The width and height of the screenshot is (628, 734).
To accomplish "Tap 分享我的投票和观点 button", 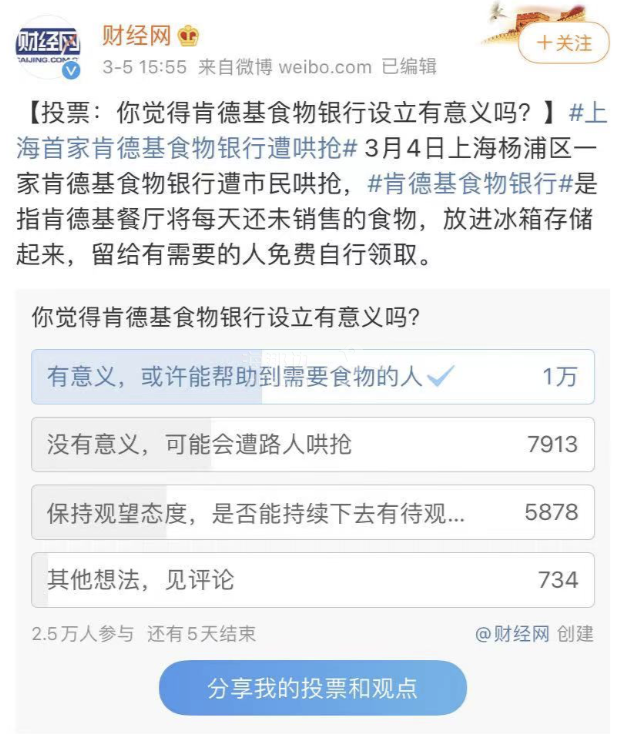I will pos(312,688).
